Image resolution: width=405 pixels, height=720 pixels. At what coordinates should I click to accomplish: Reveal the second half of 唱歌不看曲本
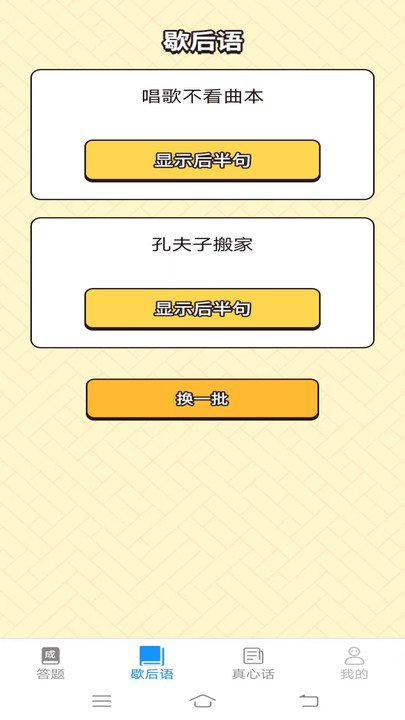pyautogui.click(x=202, y=160)
